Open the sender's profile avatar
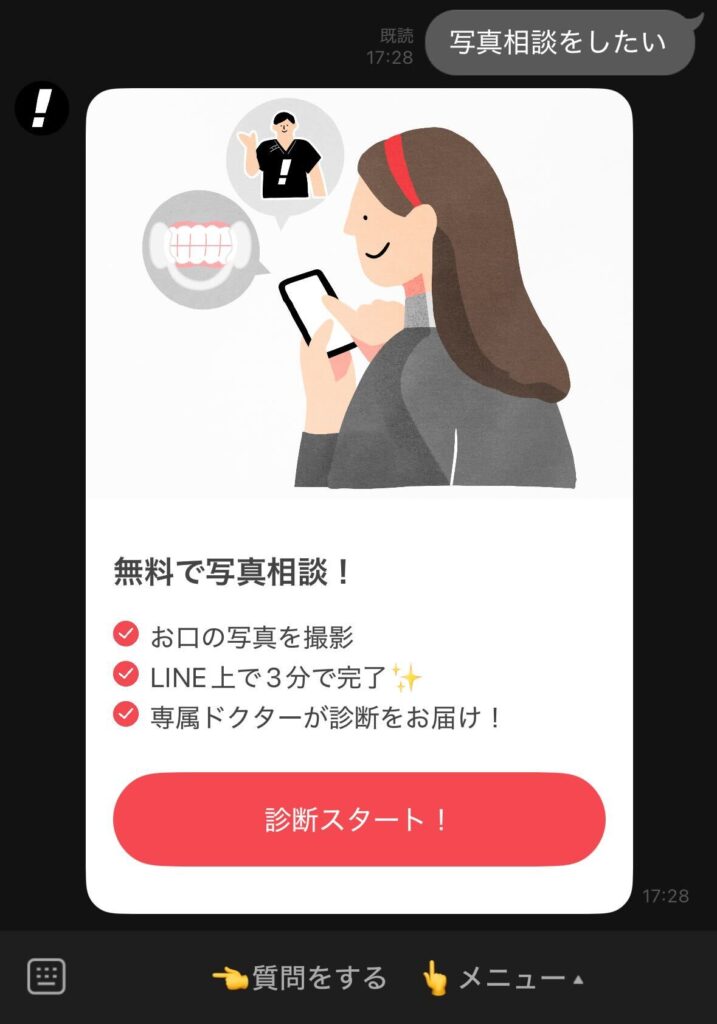The height and width of the screenshot is (1024, 717). pos(41,108)
